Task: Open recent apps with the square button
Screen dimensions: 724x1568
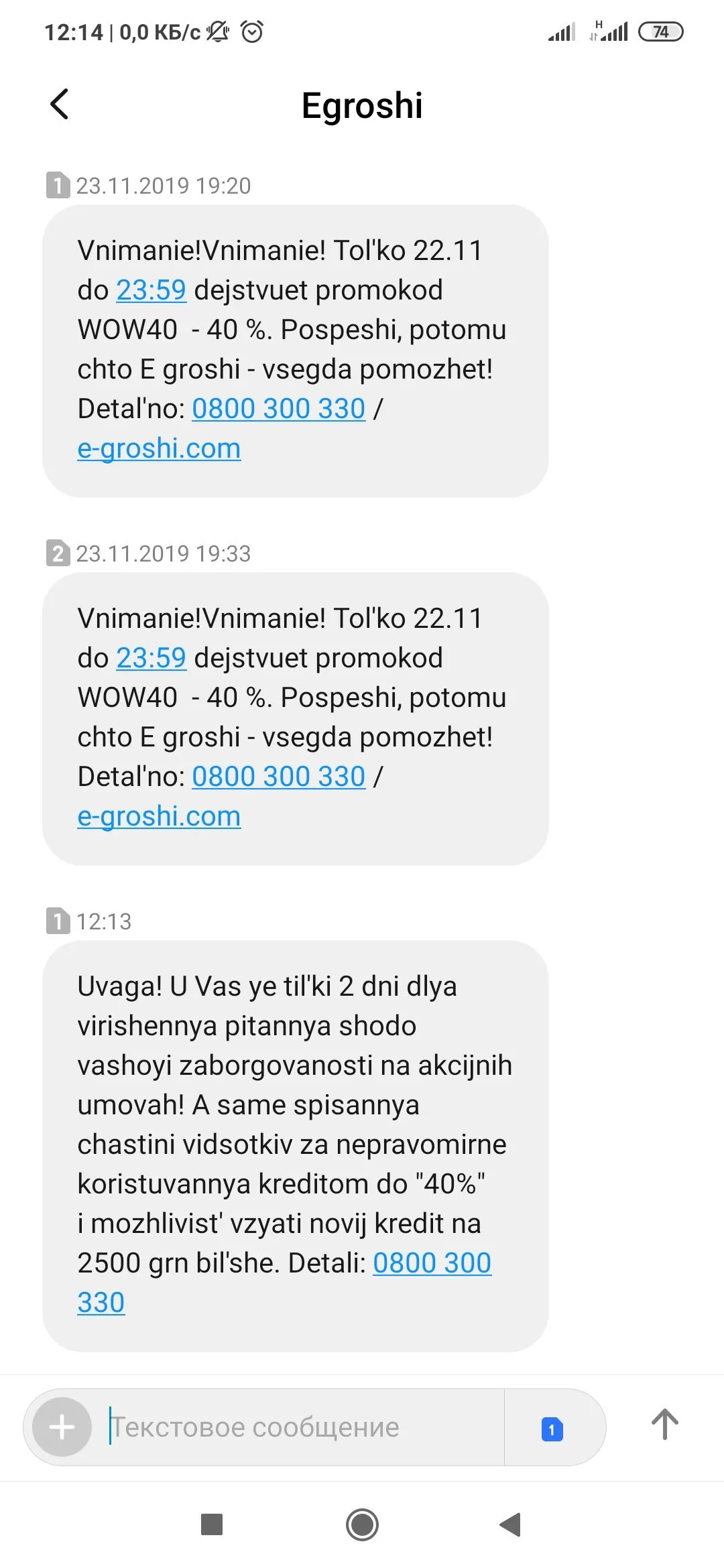Action: pos(212,1525)
